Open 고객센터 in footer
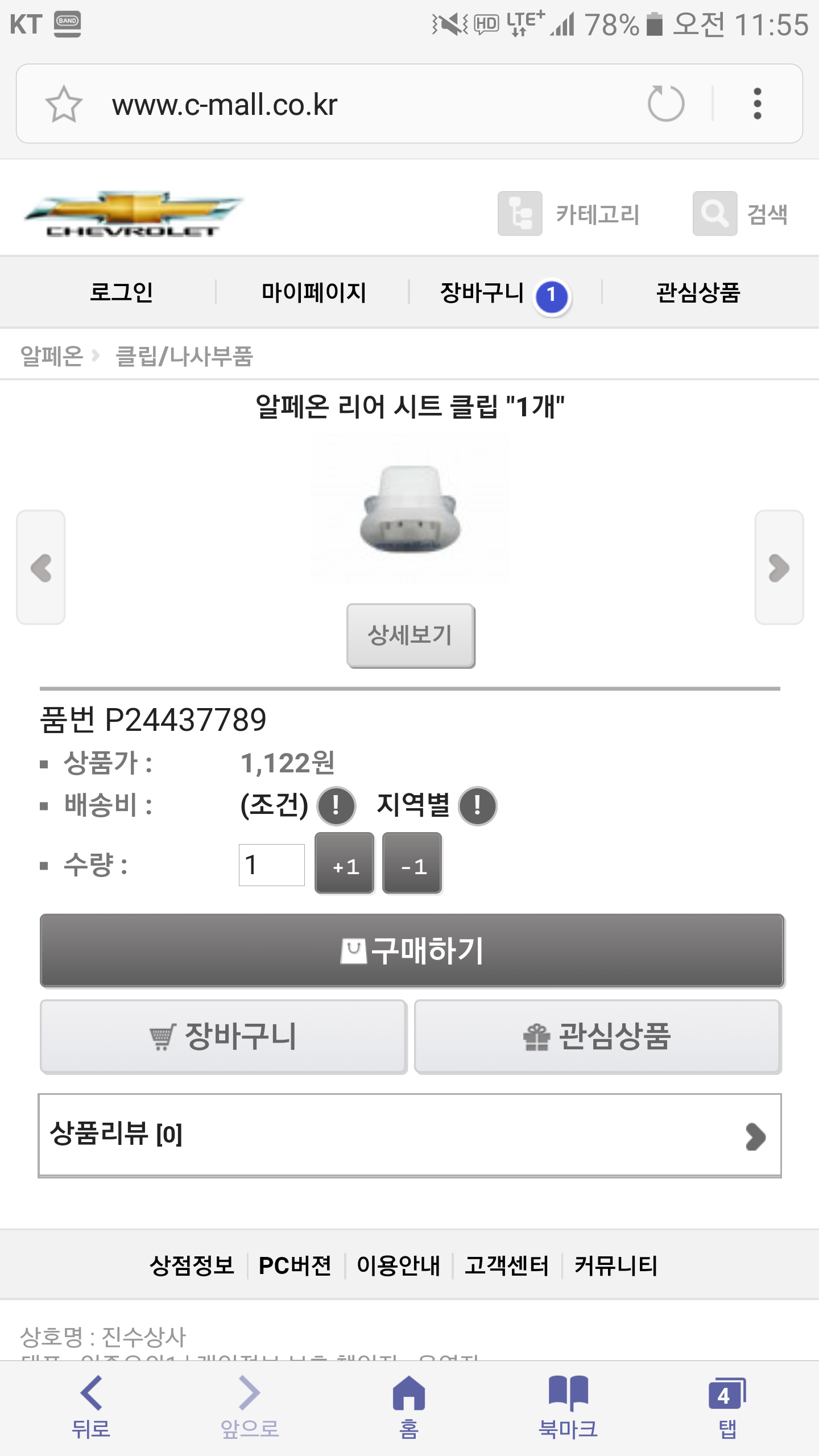819x1456 pixels. pos(506,1265)
